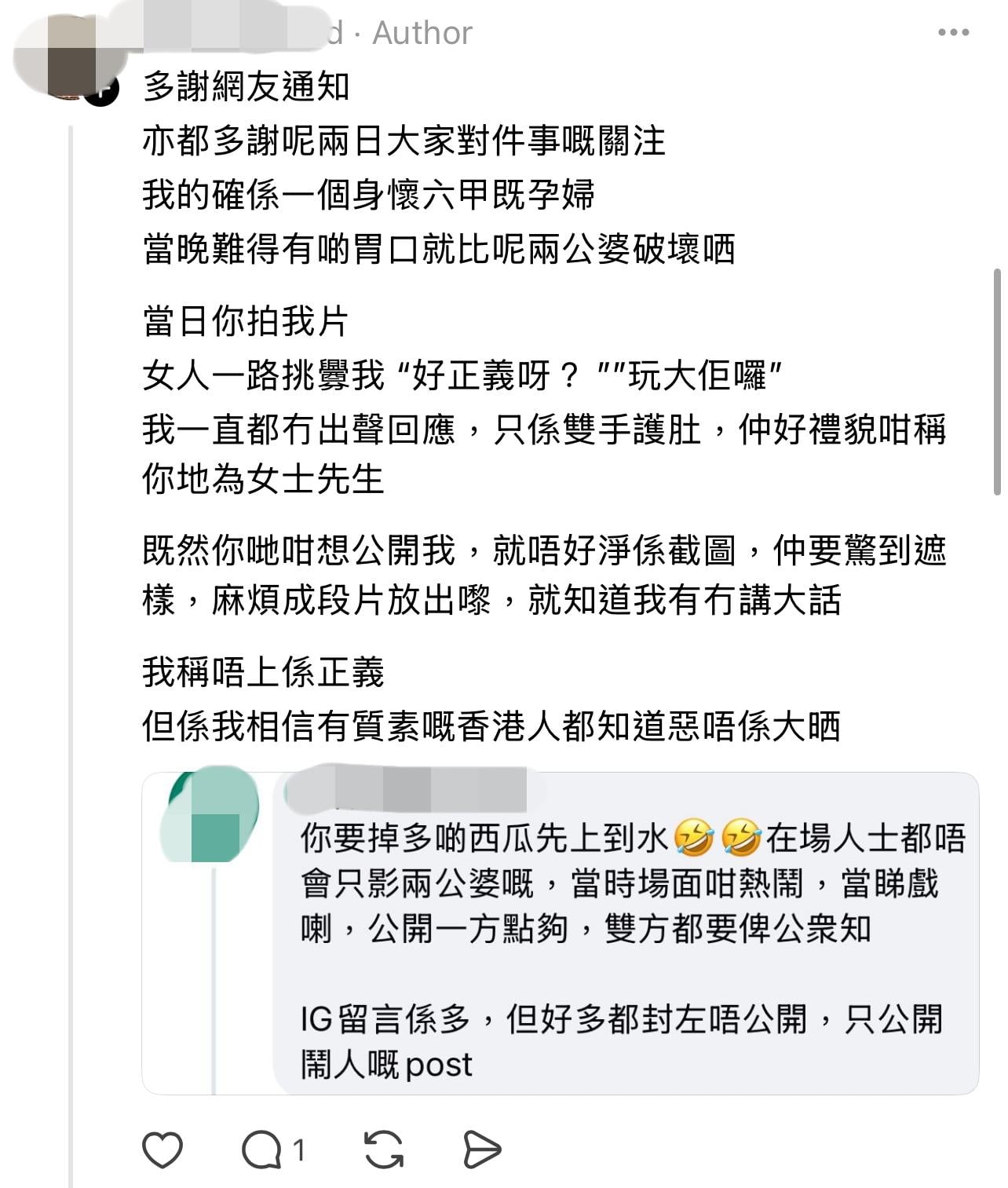Like this reply with the heart

click(163, 1150)
